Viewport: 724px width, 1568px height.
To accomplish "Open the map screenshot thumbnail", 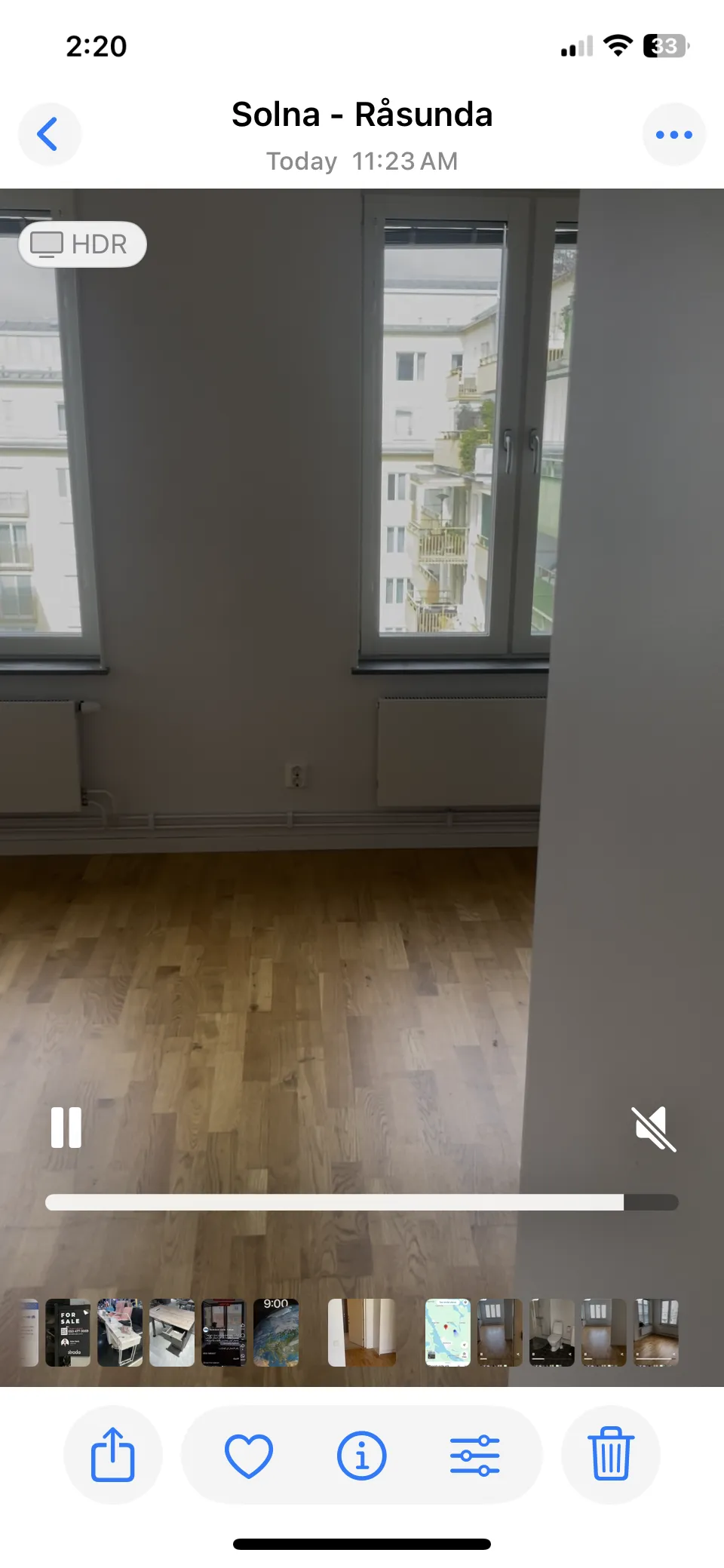I will (x=448, y=1333).
